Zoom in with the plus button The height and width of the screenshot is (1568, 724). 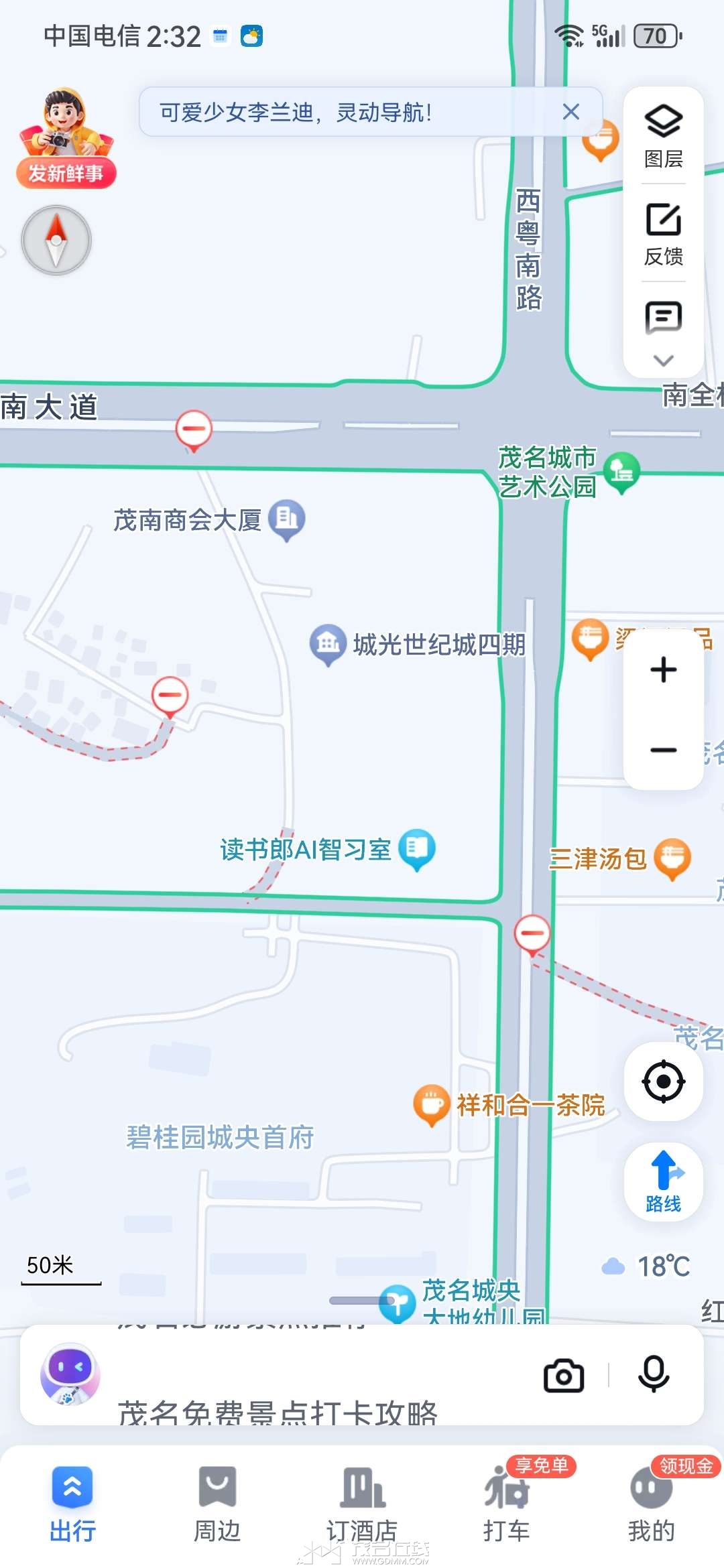coord(663,669)
